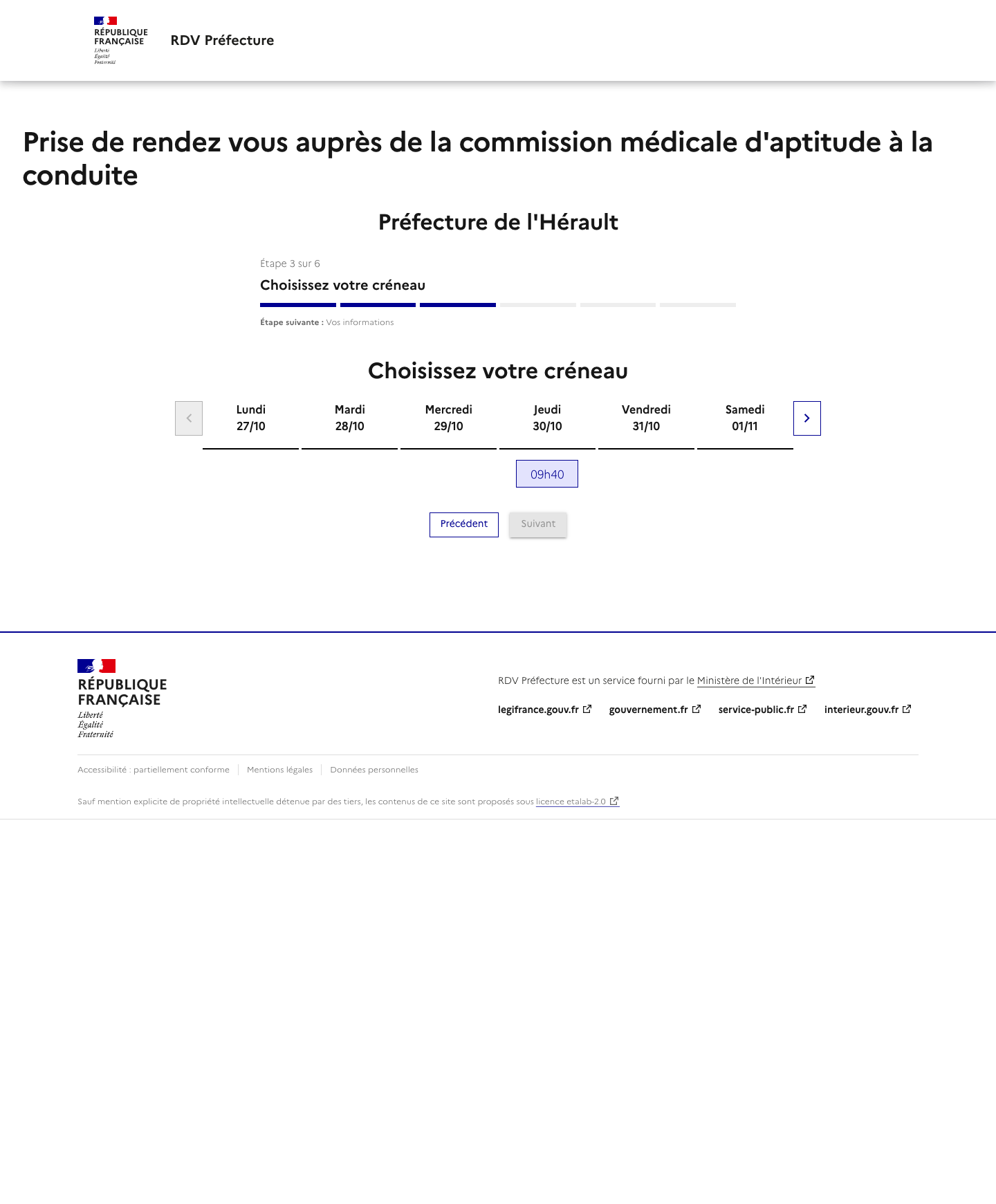
Task: Open the Accessibilité : partiellement conforme page
Action: [154, 770]
